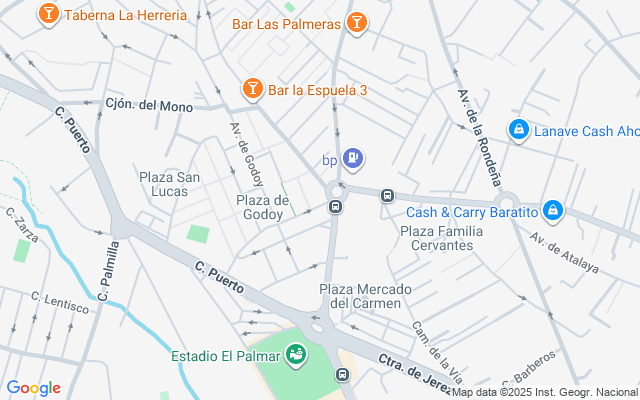Screen dimensions: 640x400
Task: Open the Google logo link
Action: 33,388
